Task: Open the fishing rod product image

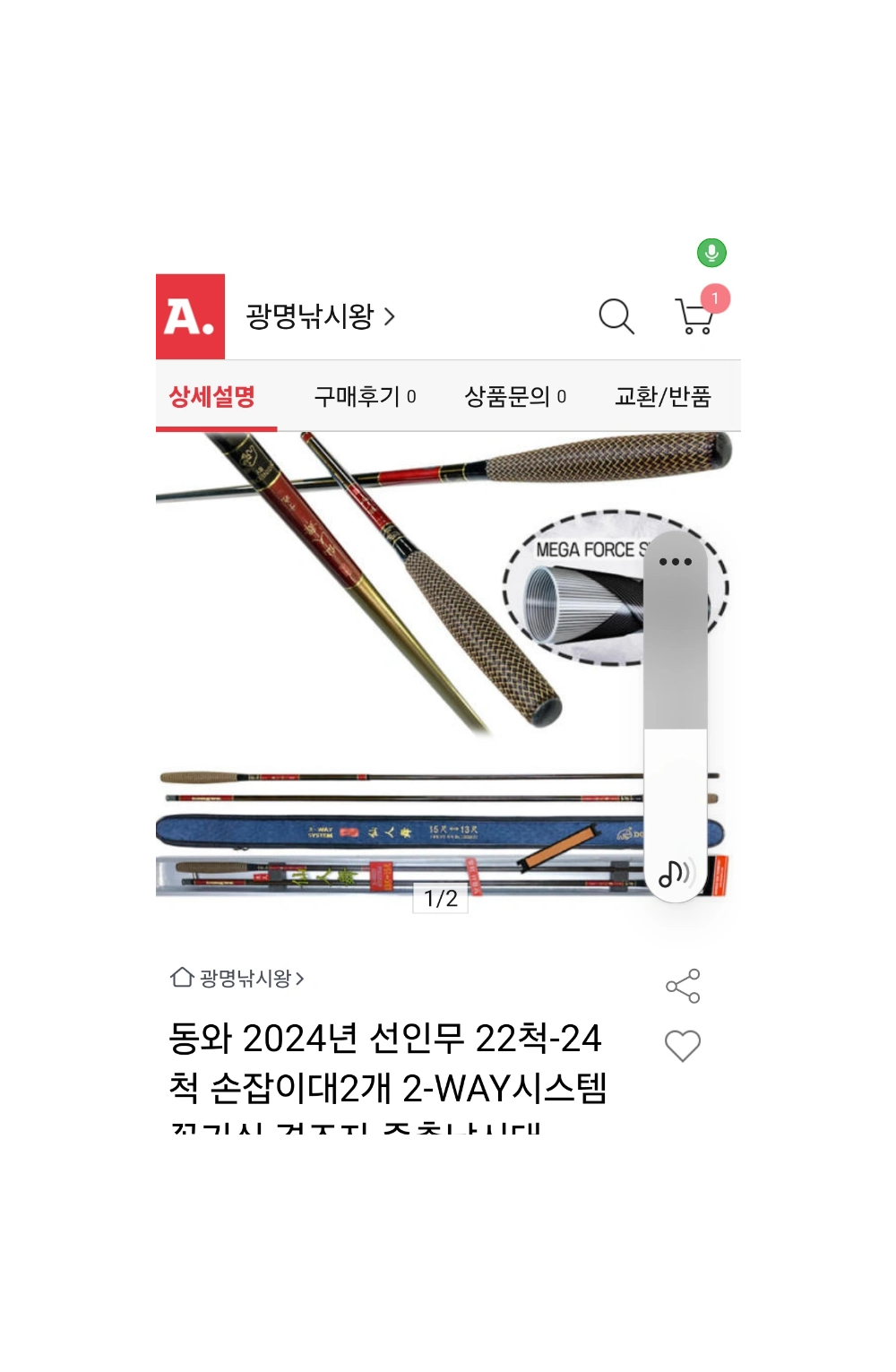Action: 394,663
